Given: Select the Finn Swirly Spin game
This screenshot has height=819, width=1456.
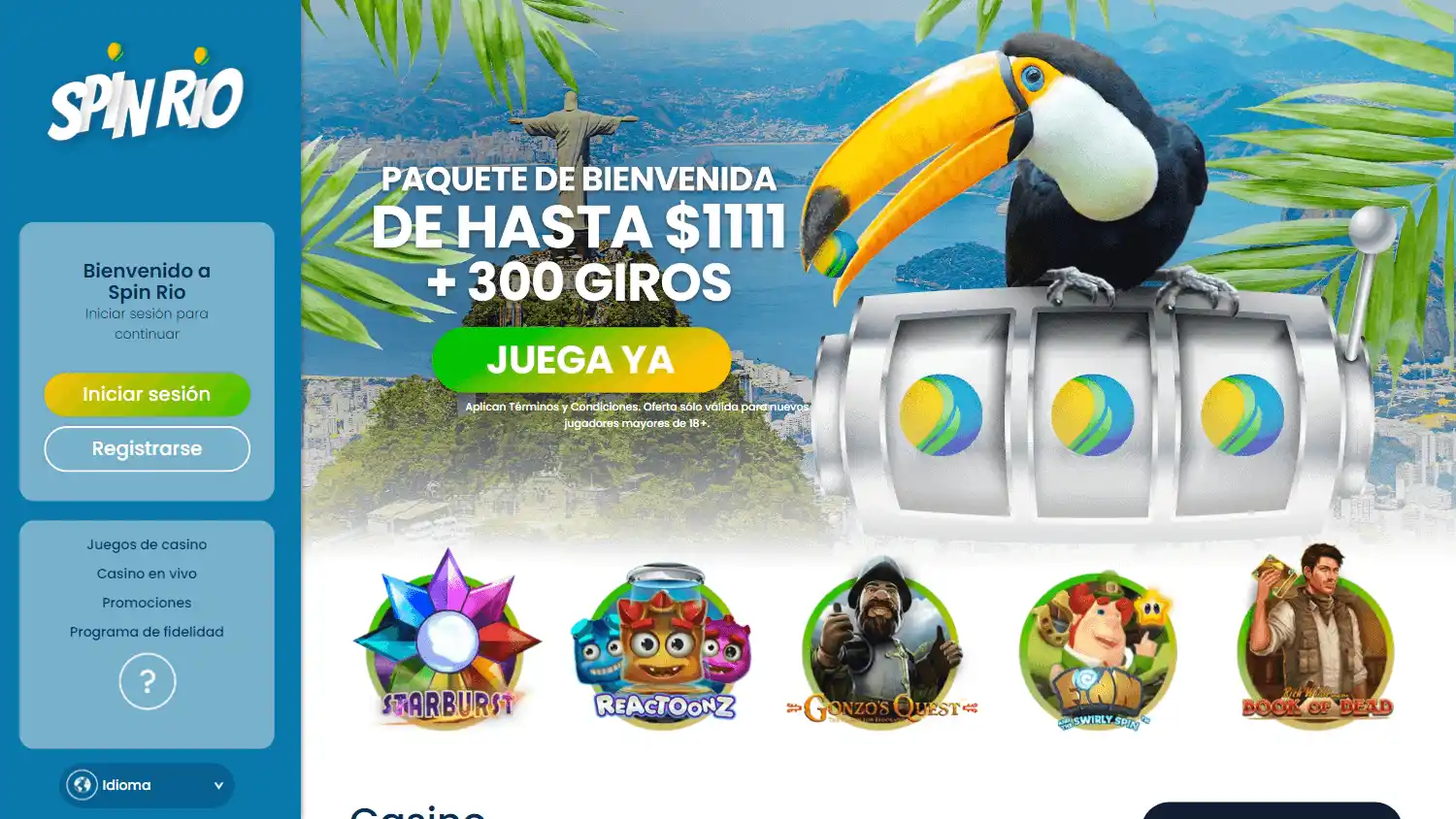Looking at the screenshot, I should (1098, 650).
